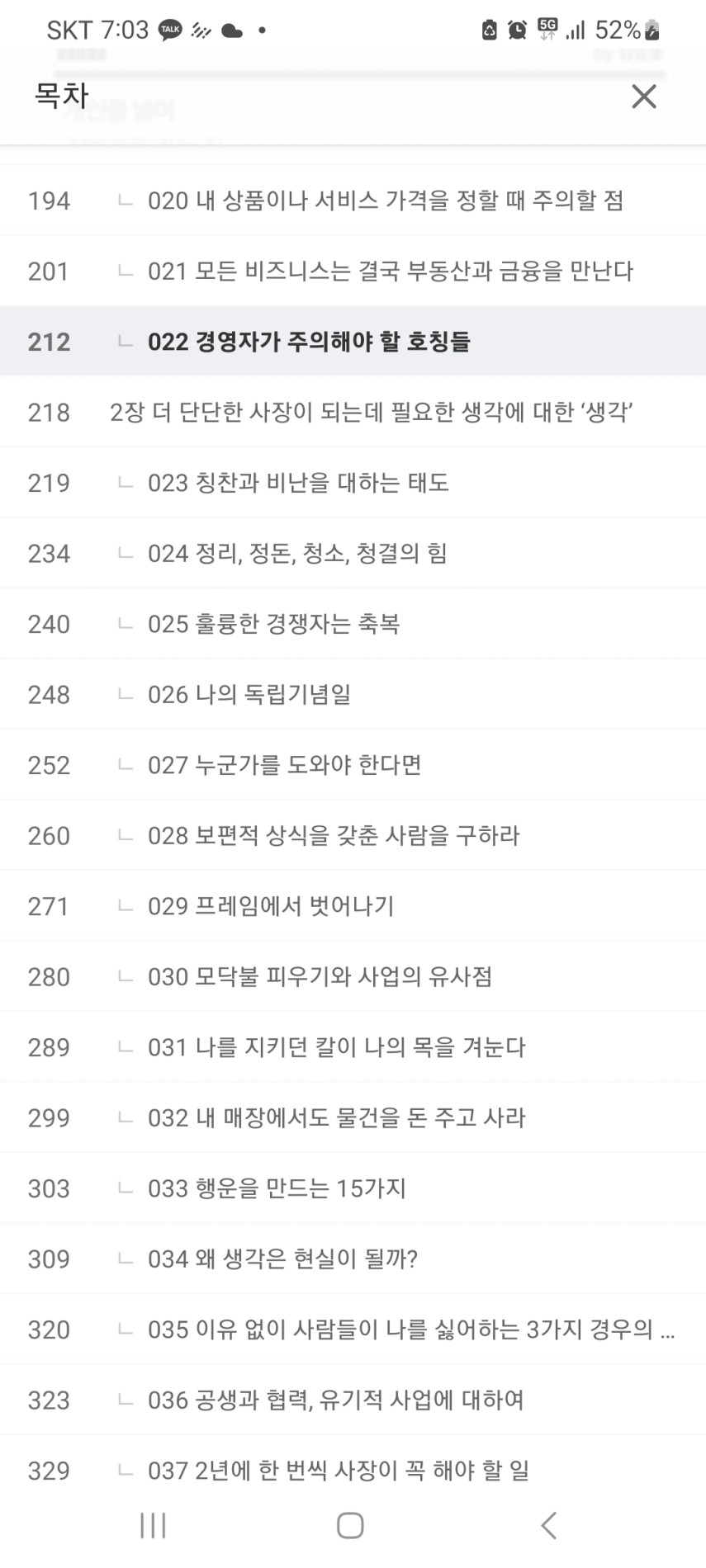The image size is (706, 1568).
Task: Close the 목차 table of contents
Action: [643, 97]
